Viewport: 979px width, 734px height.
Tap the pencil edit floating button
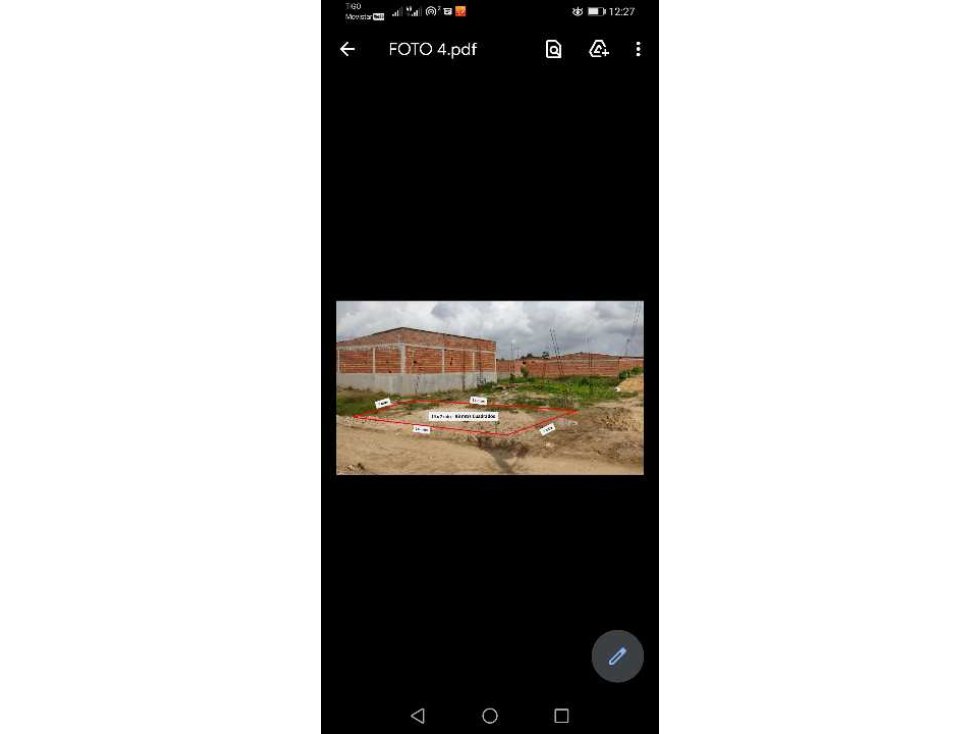(617, 656)
